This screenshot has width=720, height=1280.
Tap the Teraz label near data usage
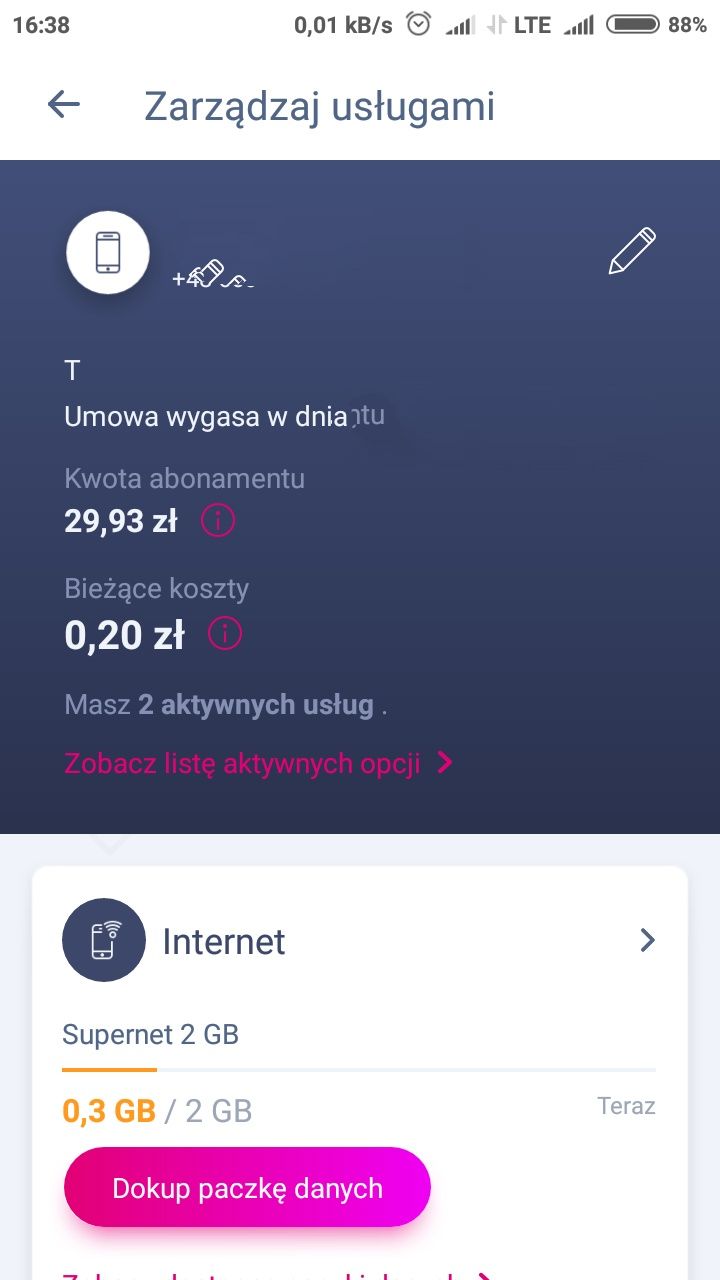click(627, 1106)
